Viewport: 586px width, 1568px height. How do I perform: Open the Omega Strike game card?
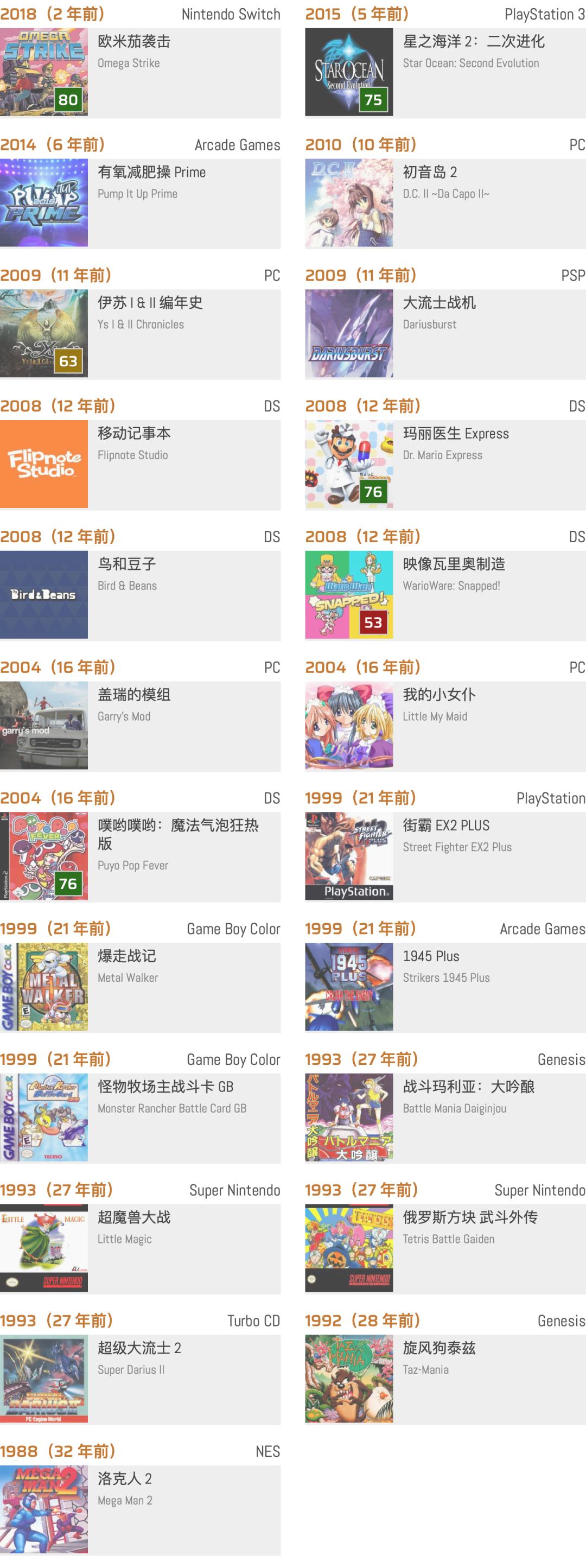[140, 72]
